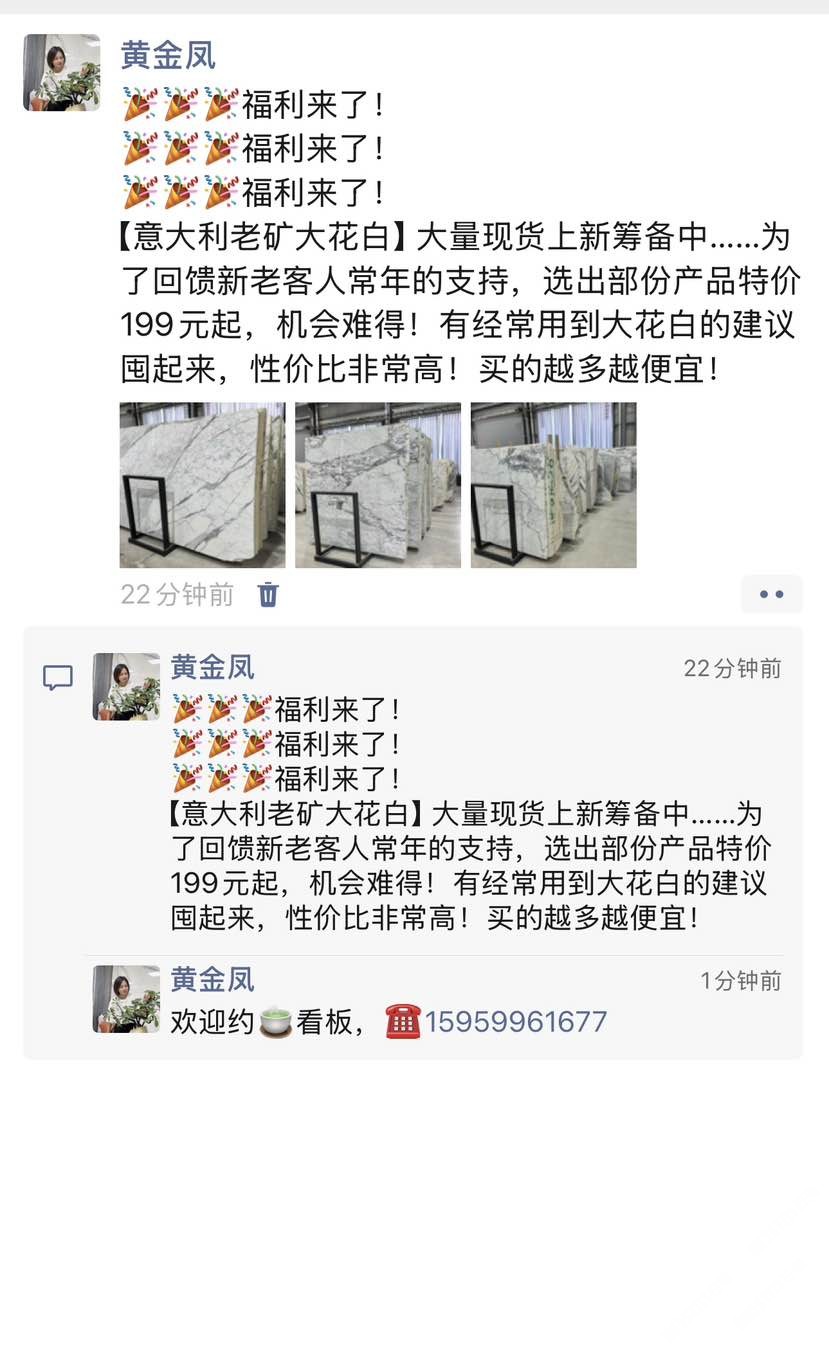Viewport: 829px width, 1353px height.
Task: Open the poster's avatar heading the post
Action: [62, 72]
